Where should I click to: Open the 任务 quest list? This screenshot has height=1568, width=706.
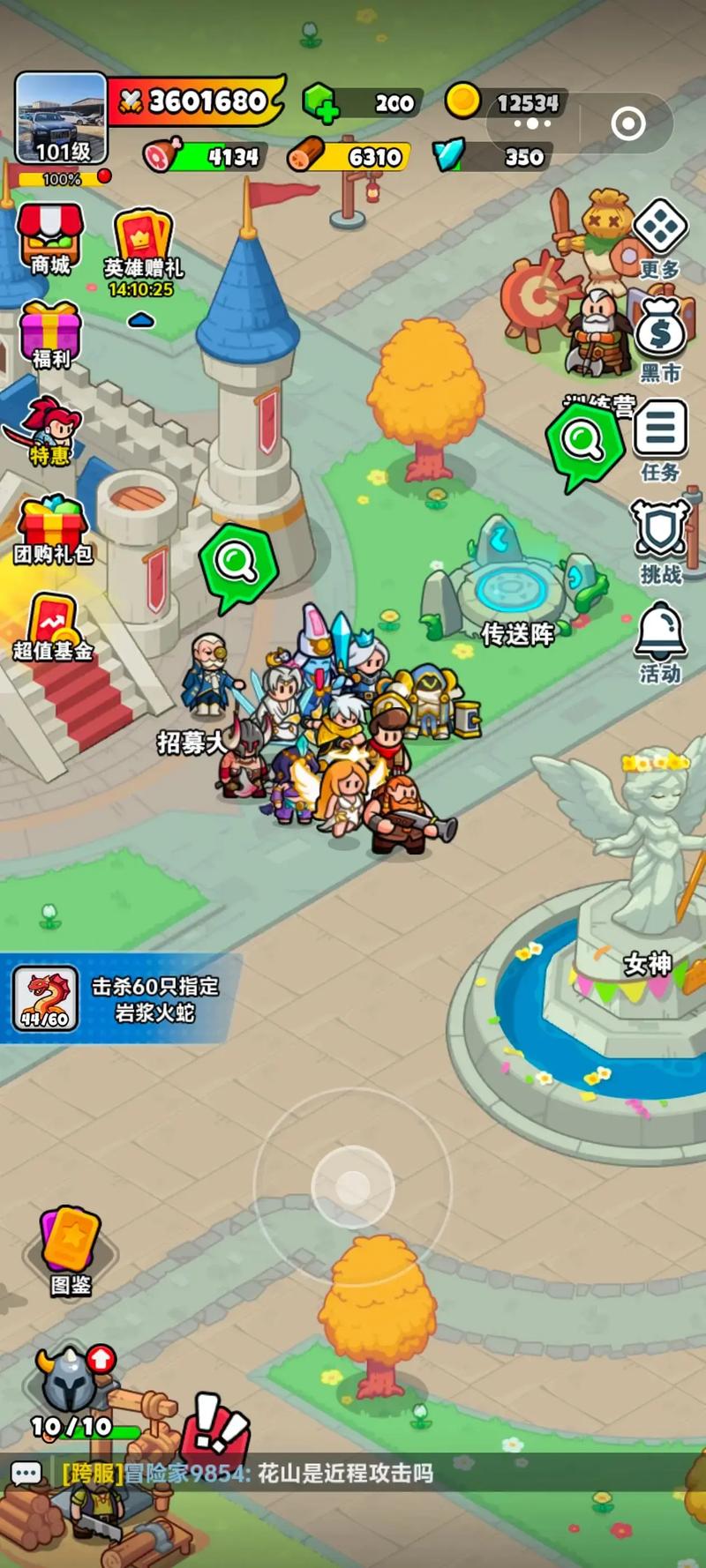(660, 438)
